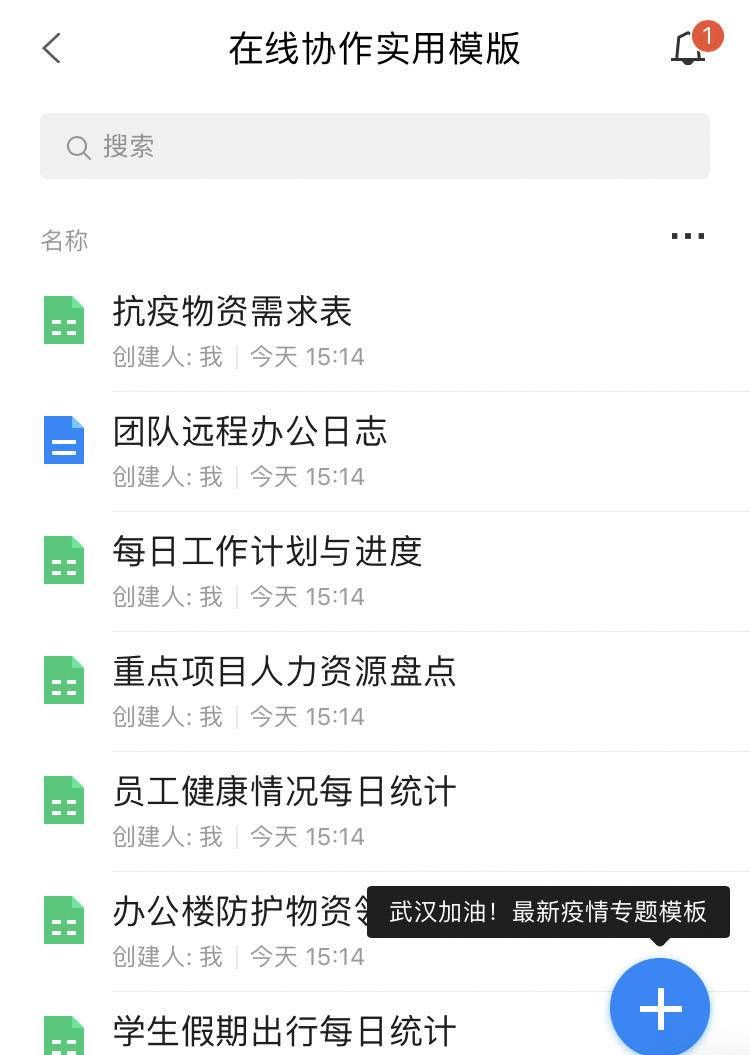
Task: Open the 武汉加油 疫情专题模板 tooltip
Action: (x=546, y=911)
